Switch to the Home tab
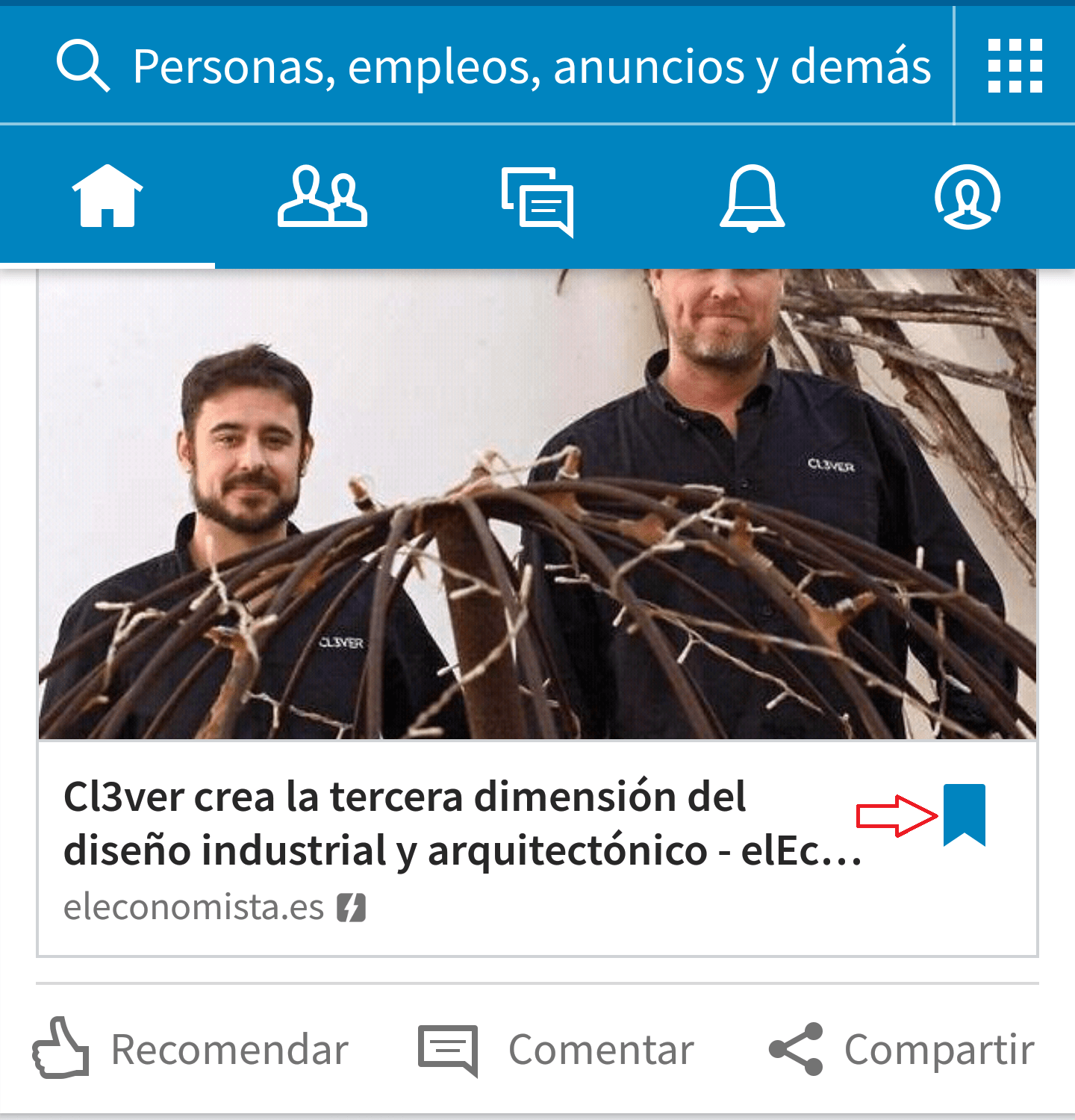The height and width of the screenshot is (1120, 1075). tap(107, 197)
